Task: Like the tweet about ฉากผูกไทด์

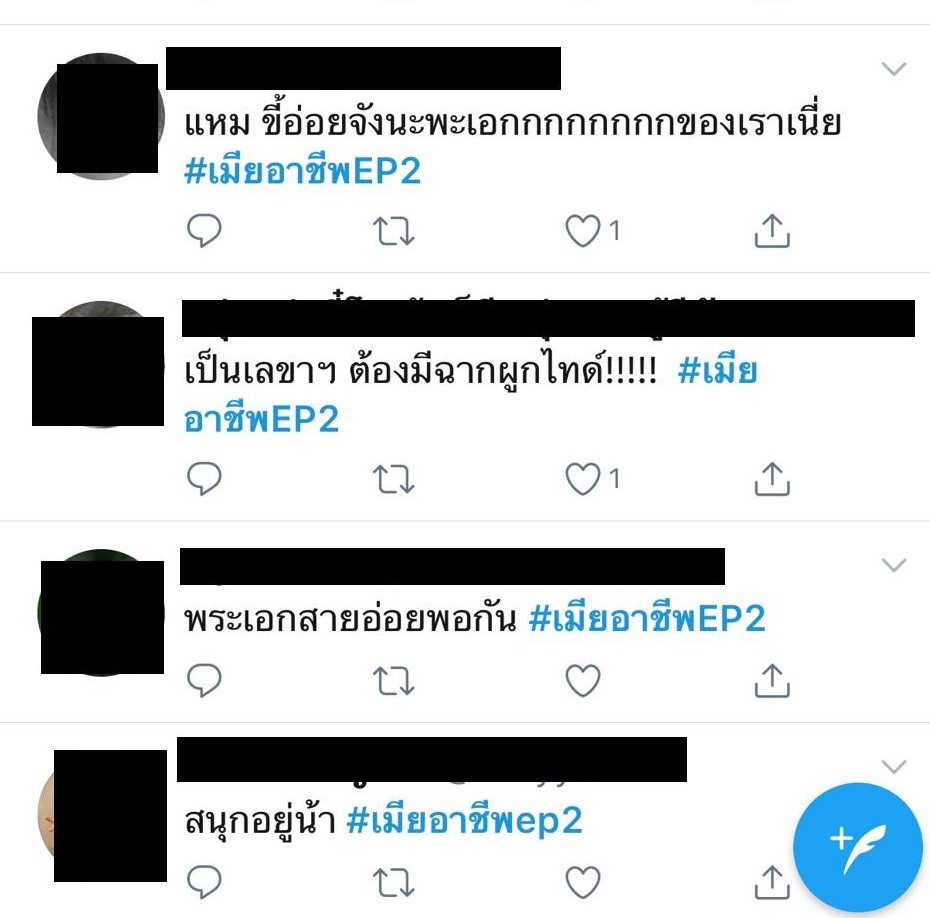Action: click(x=583, y=480)
